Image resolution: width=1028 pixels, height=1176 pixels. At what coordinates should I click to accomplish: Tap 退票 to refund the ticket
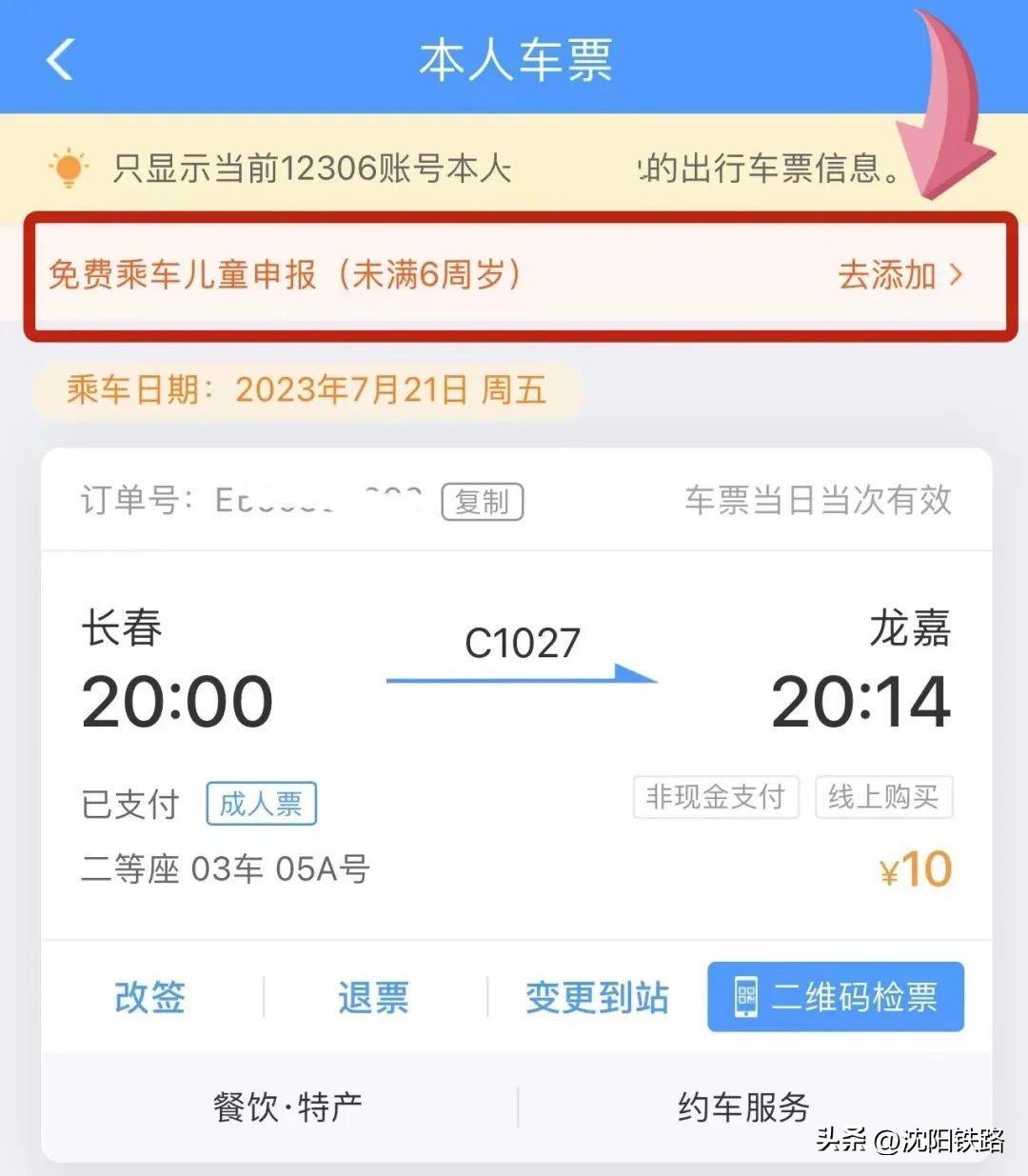tap(373, 997)
